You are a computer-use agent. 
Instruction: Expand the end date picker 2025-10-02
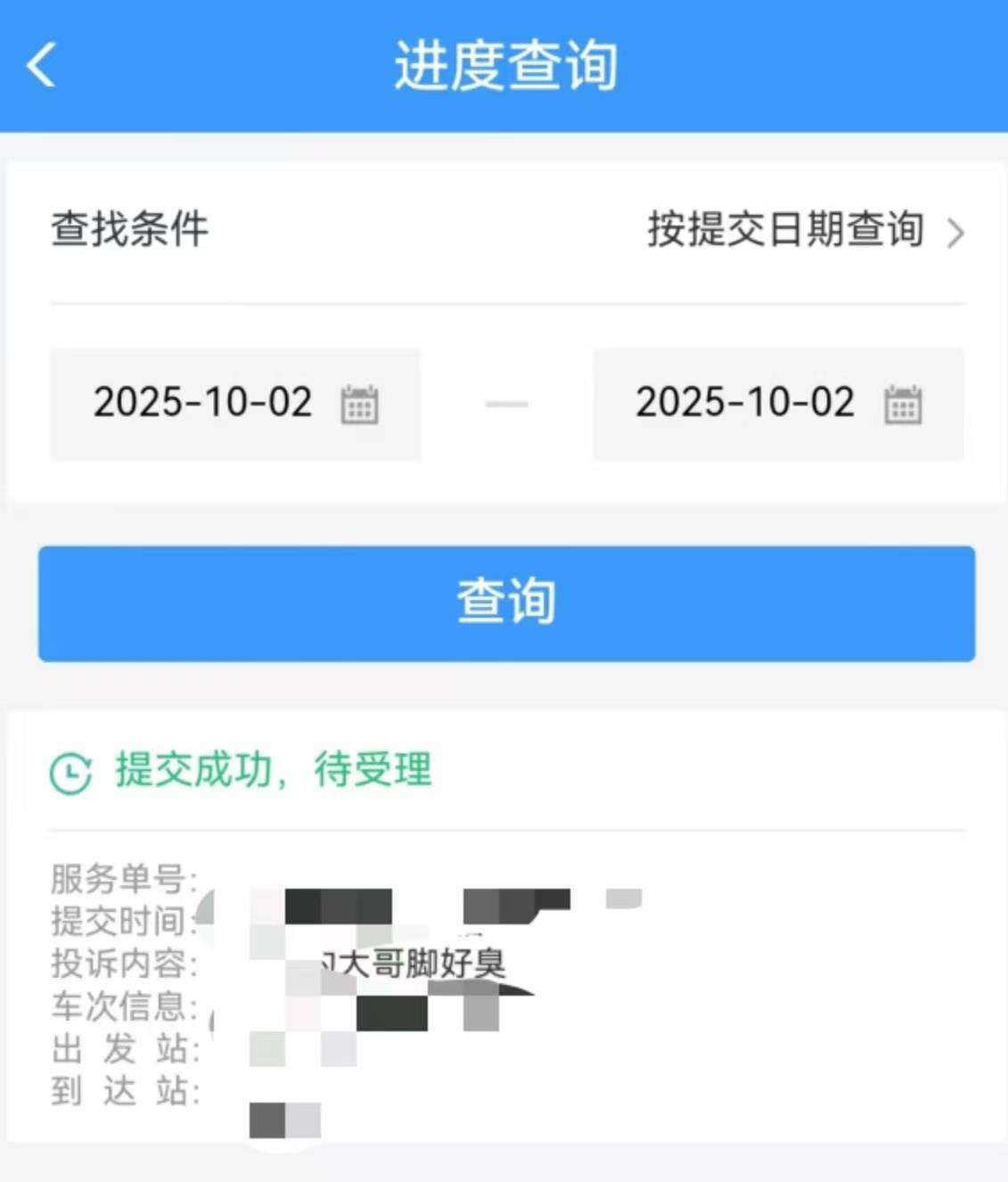(746, 405)
